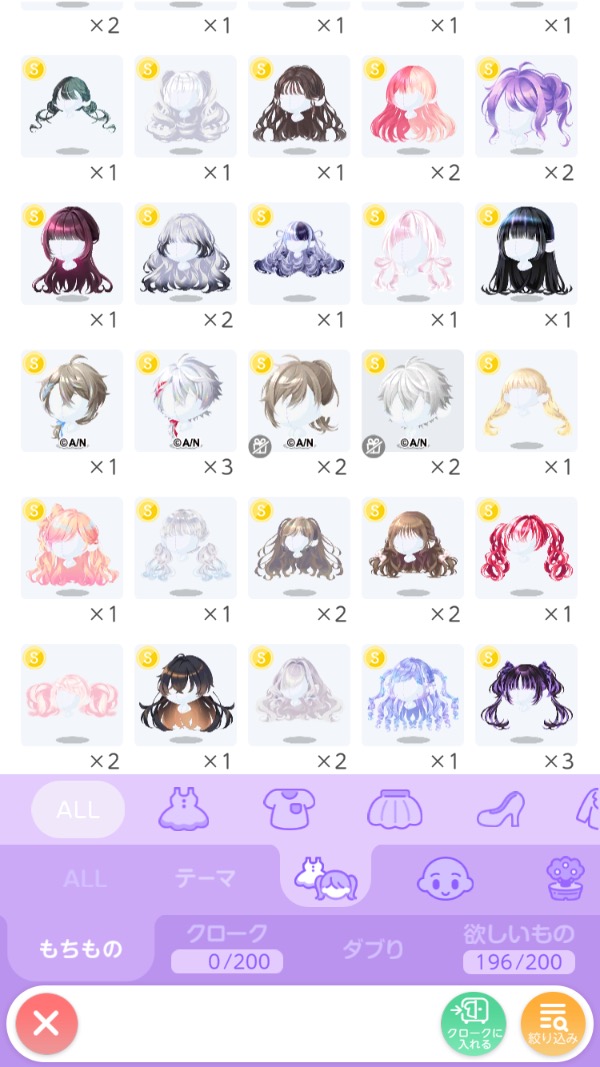
Task: Pick the red curly twin-tail hairstyle
Action: 526,548
